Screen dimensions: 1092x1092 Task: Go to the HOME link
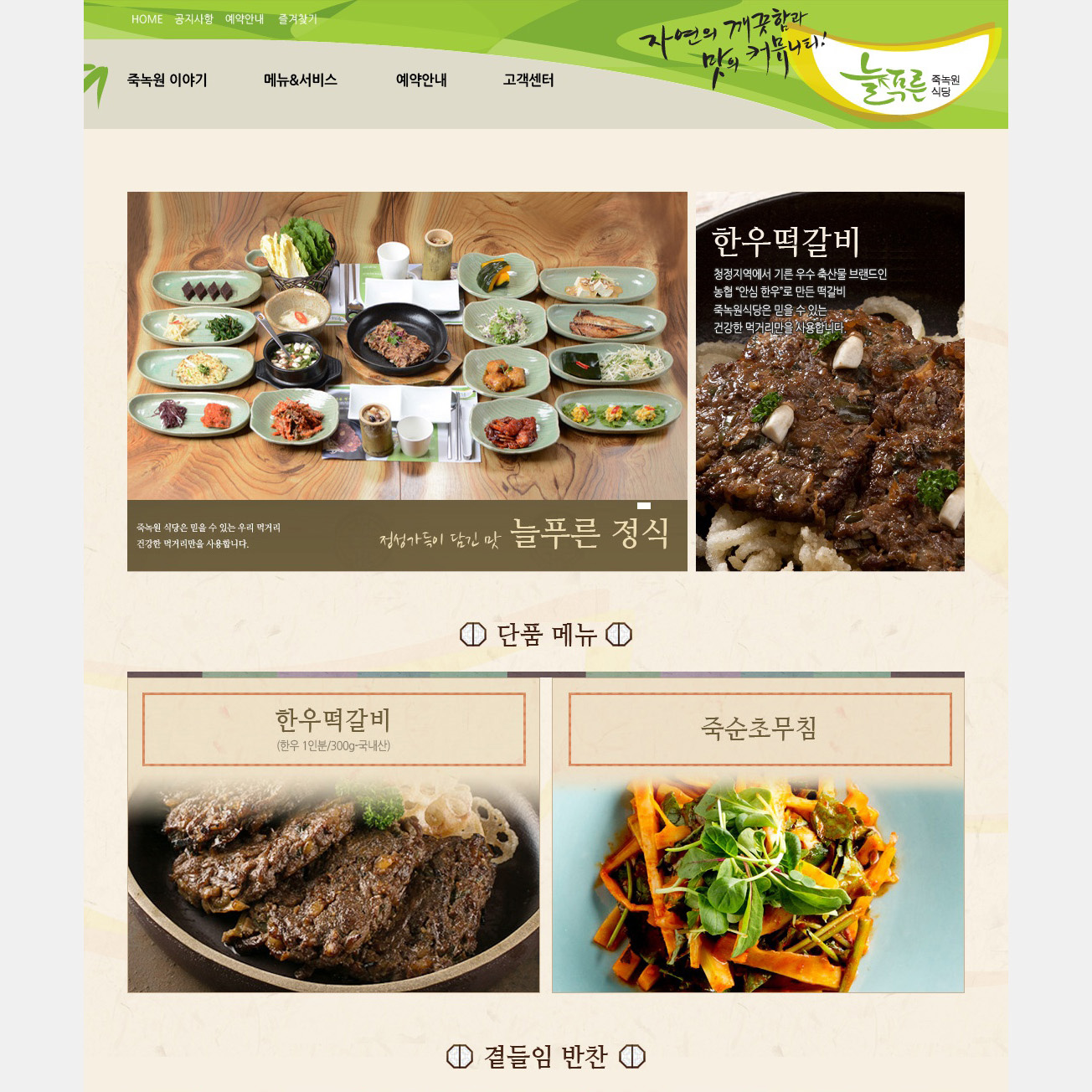(x=147, y=19)
